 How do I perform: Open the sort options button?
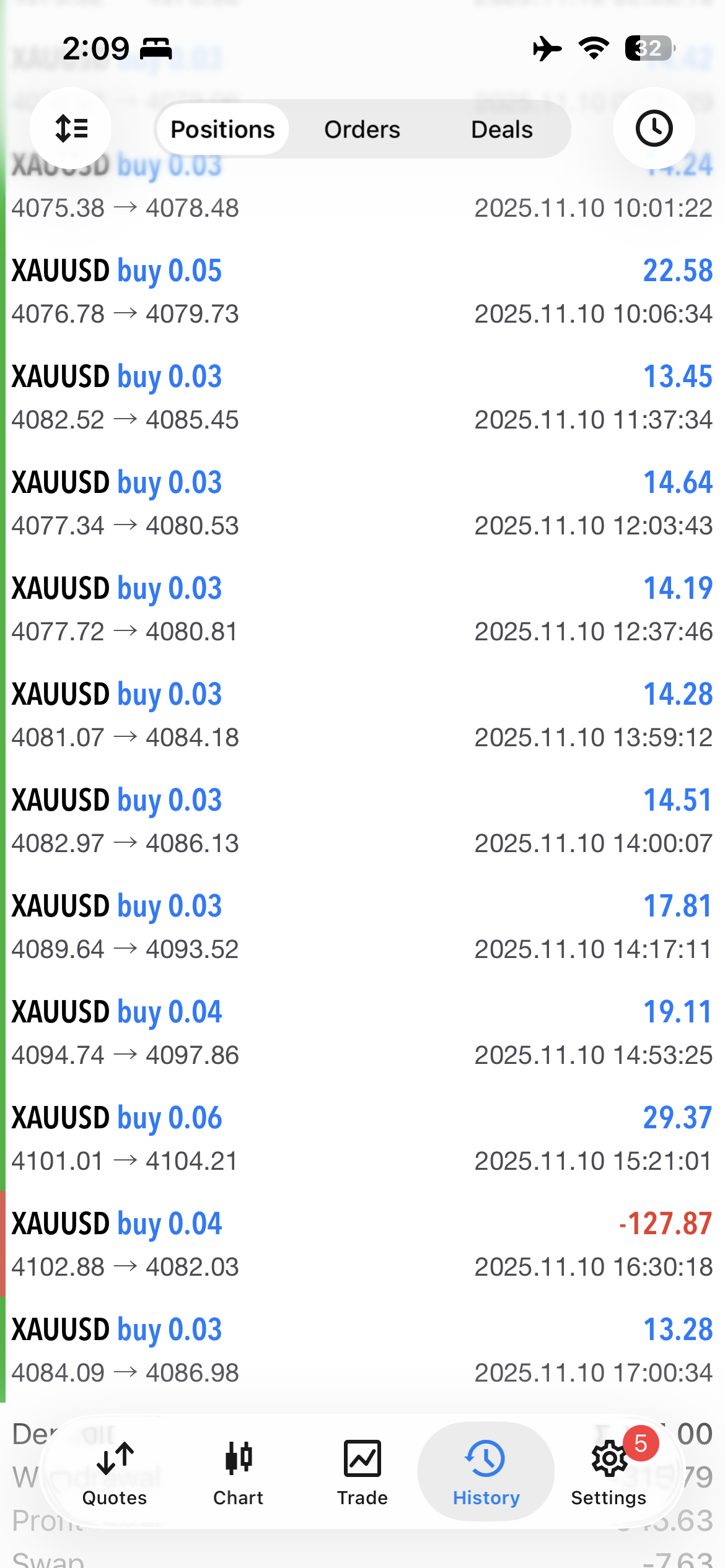coord(71,129)
